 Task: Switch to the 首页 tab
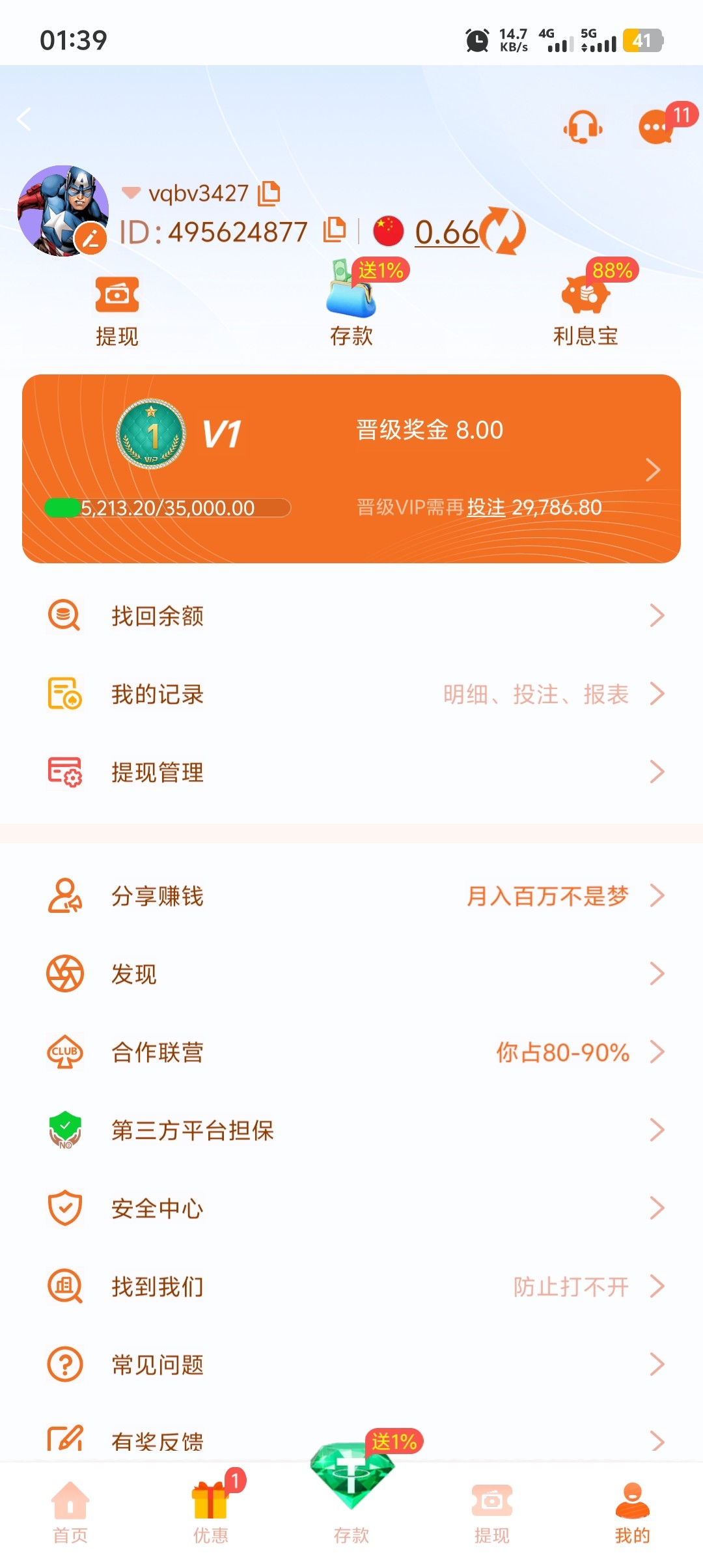[x=70, y=1513]
